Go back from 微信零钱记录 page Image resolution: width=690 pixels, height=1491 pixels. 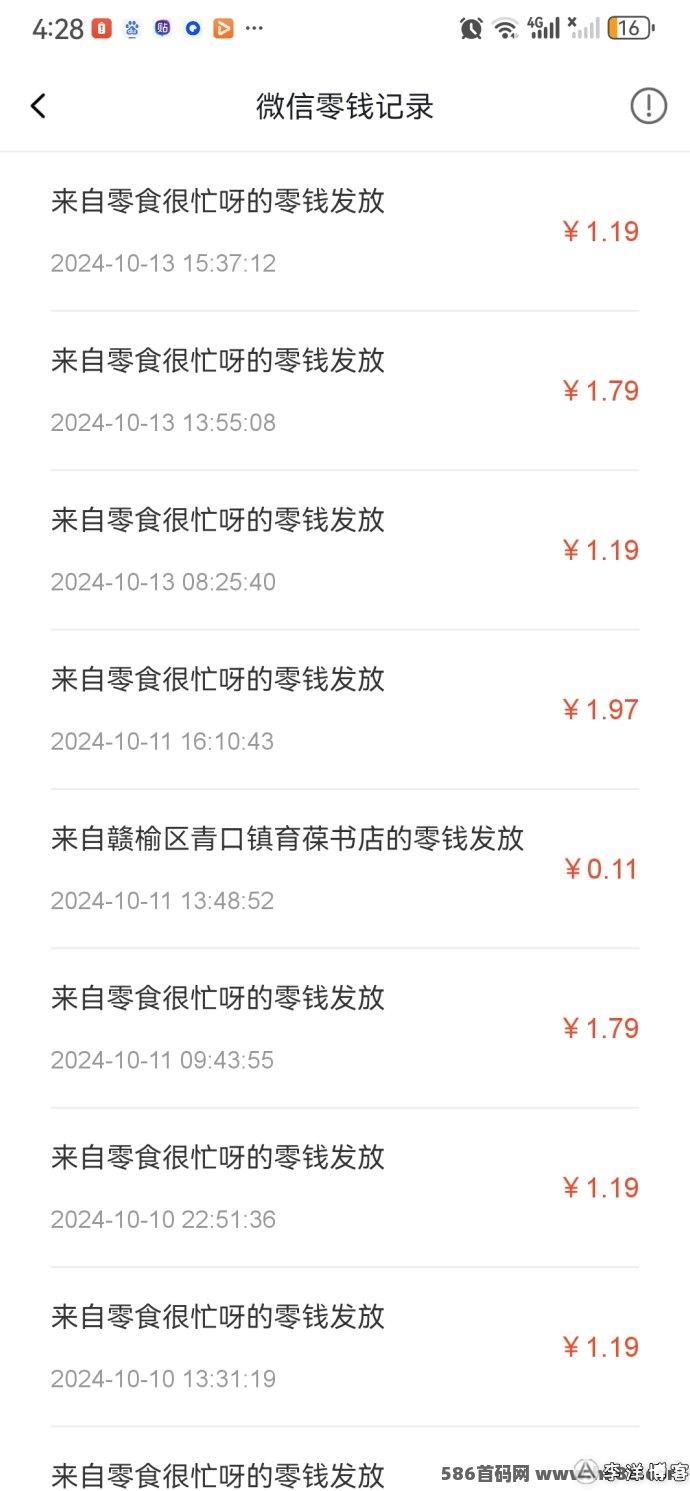tap(38, 106)
